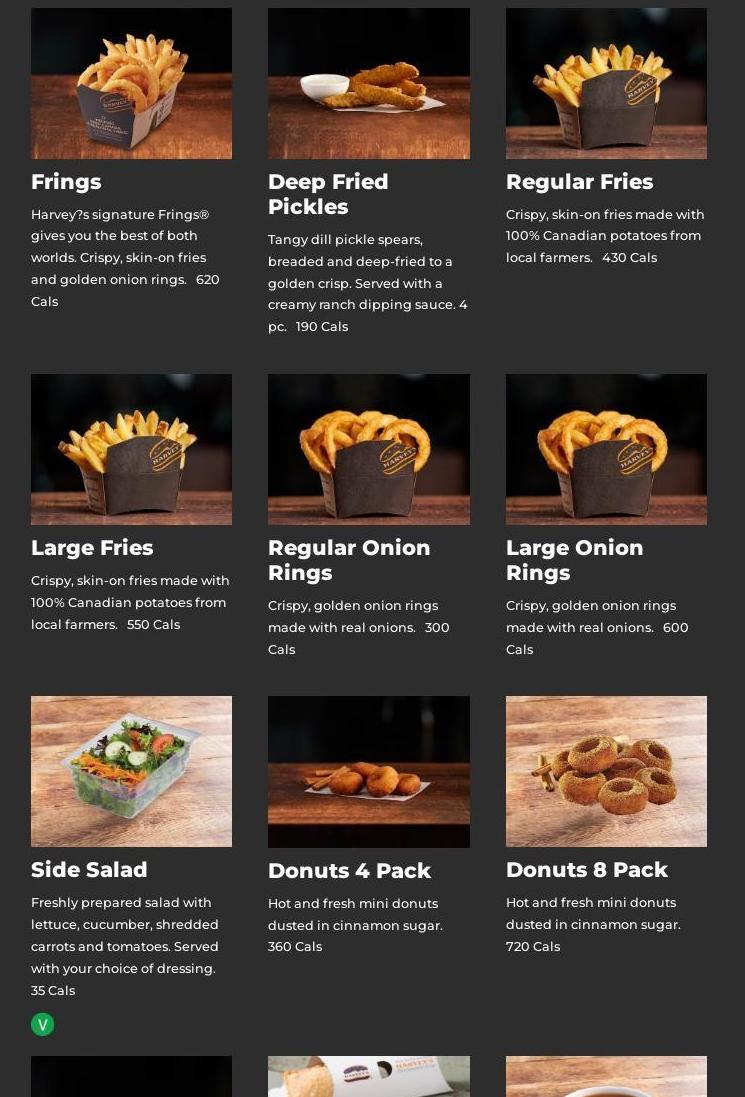This screenshot has width=745, height=1097.
Task: Open the Frings menu item
Action: (x=131, y=84)
